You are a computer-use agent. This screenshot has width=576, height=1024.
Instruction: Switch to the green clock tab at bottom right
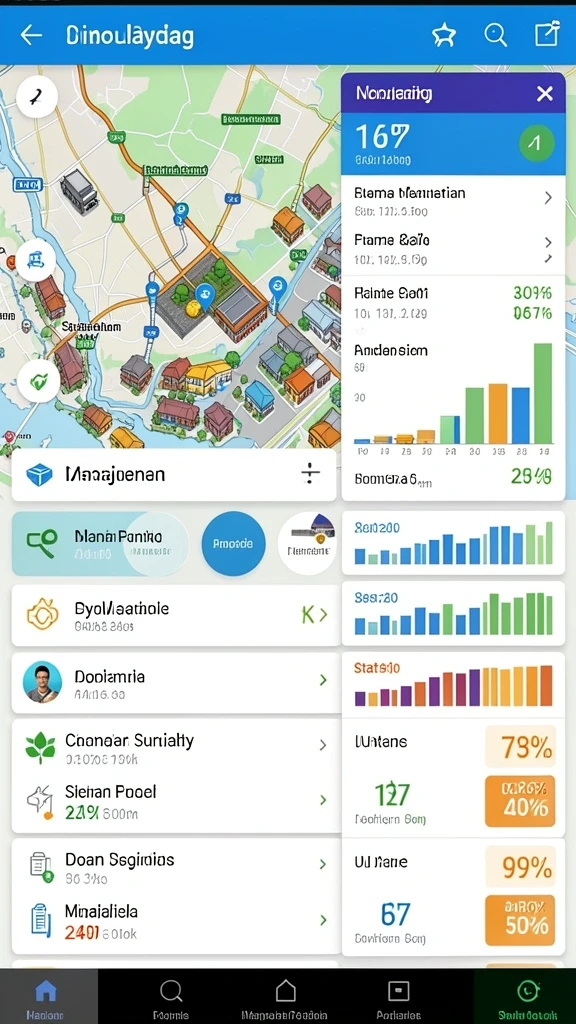526,997
